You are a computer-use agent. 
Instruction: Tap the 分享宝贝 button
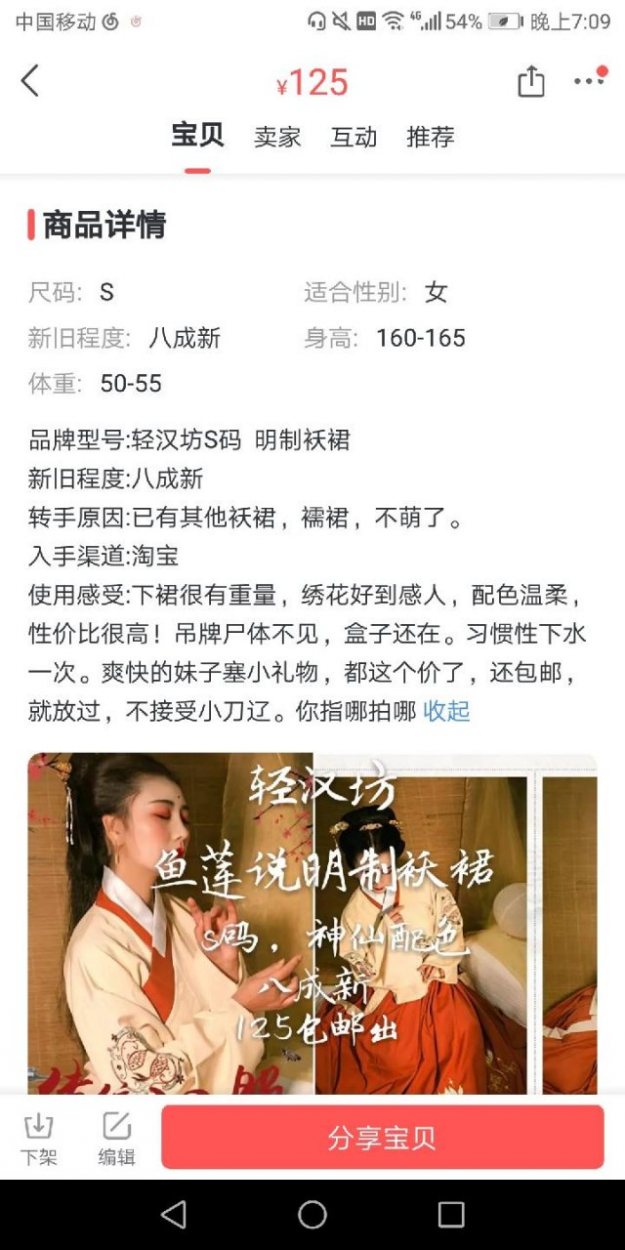[382, 1137]
